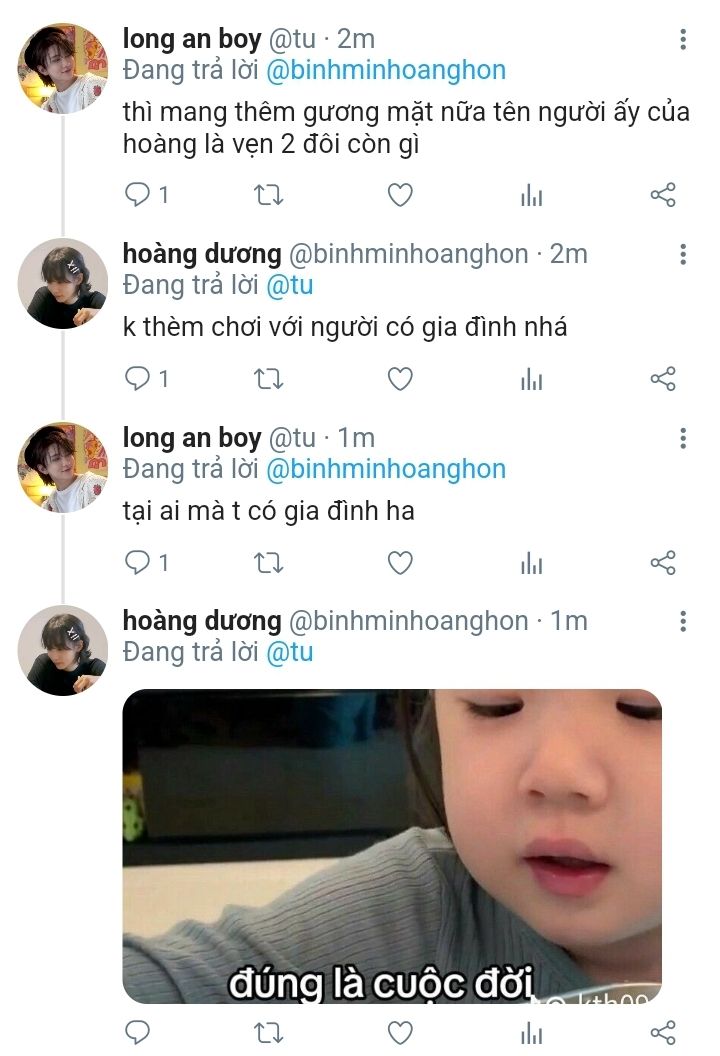This screenshot has height=1056, width=720.
Task: Open long an boy's avatar on first tweet
Action: (x=62, y=68)
